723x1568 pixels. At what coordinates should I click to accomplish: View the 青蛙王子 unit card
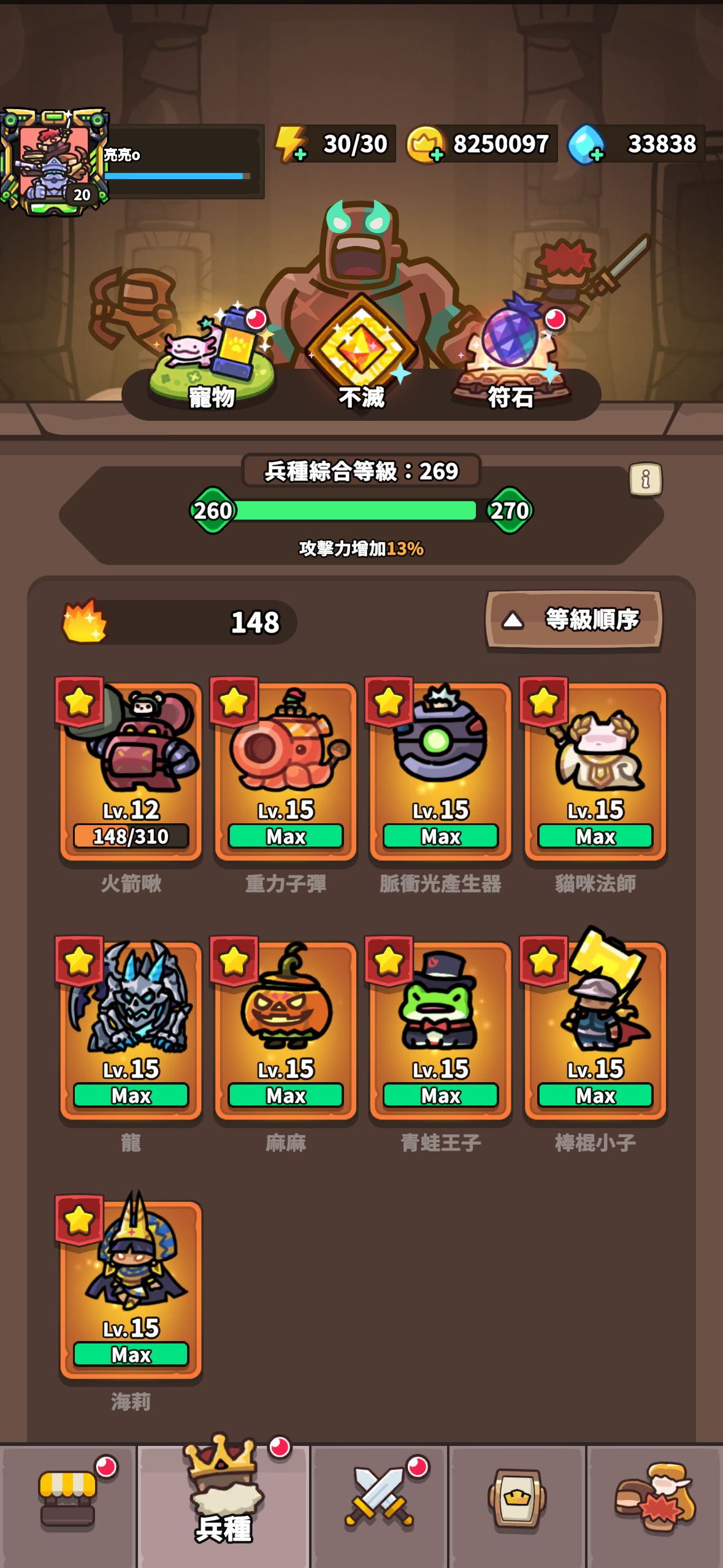(440, 1029)
